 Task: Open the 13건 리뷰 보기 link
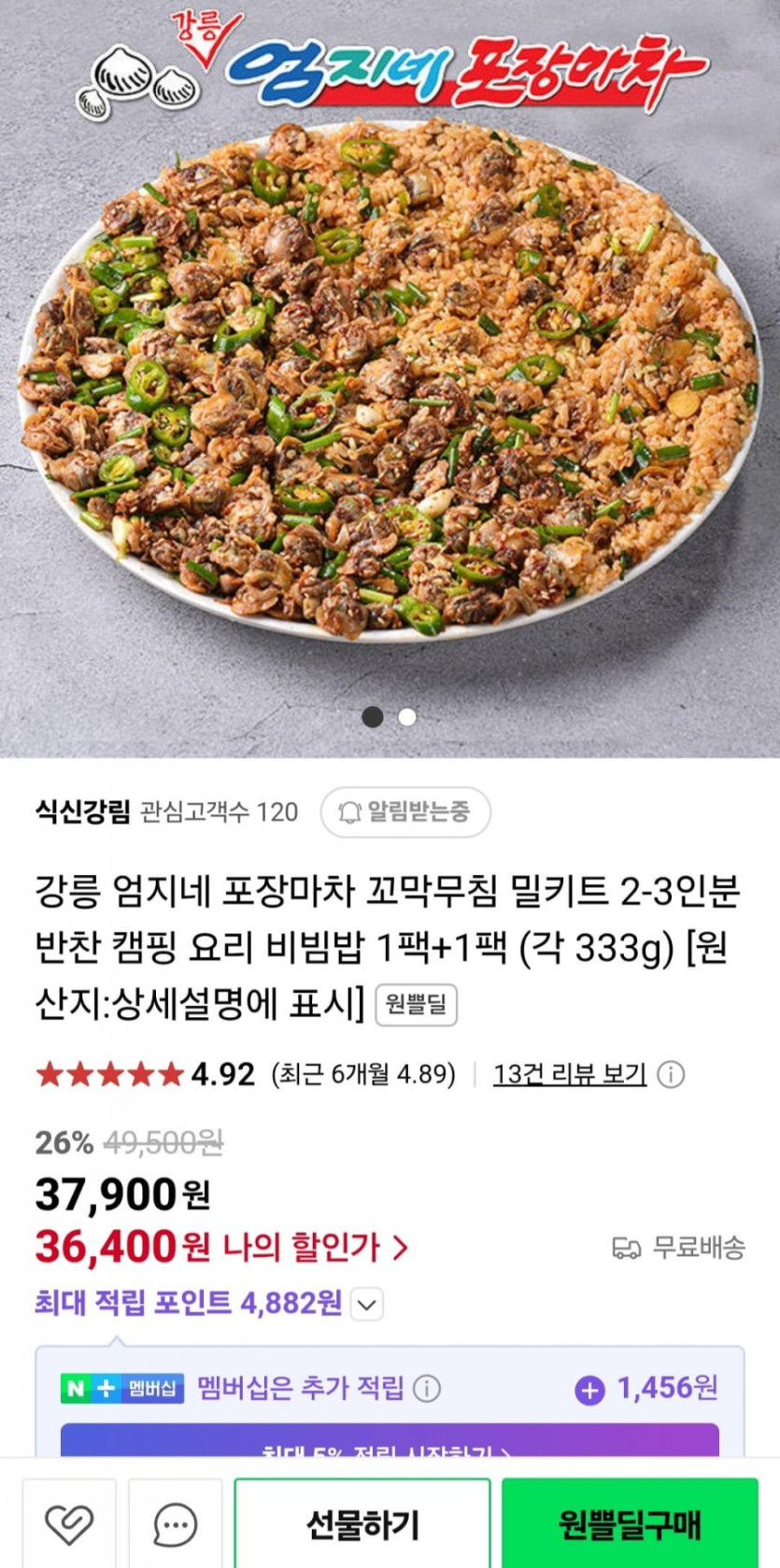[569, 1074]
